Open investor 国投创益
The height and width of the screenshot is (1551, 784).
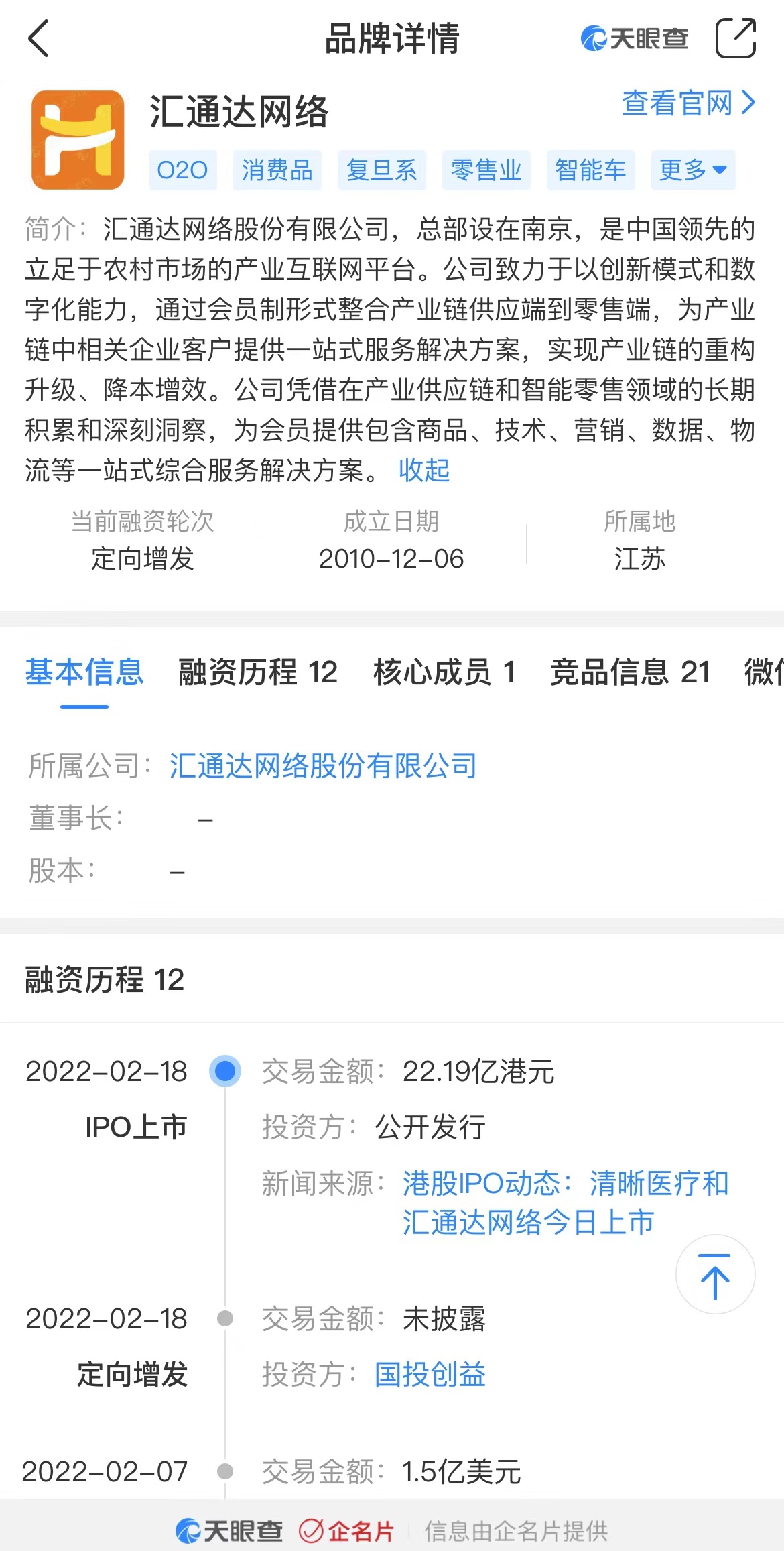(430, 1374)
